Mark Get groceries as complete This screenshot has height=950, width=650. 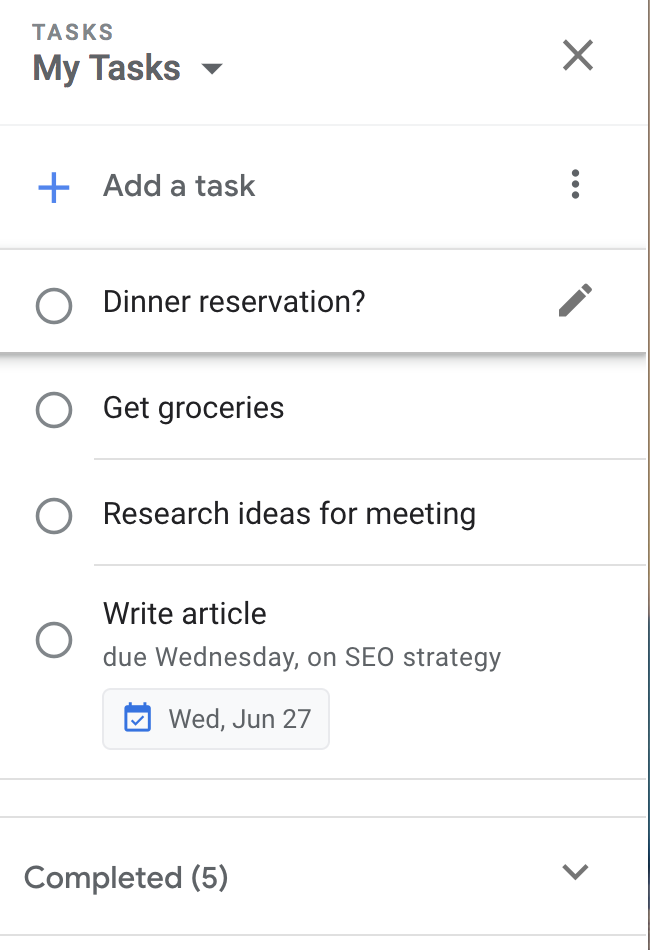click(54, 409)
